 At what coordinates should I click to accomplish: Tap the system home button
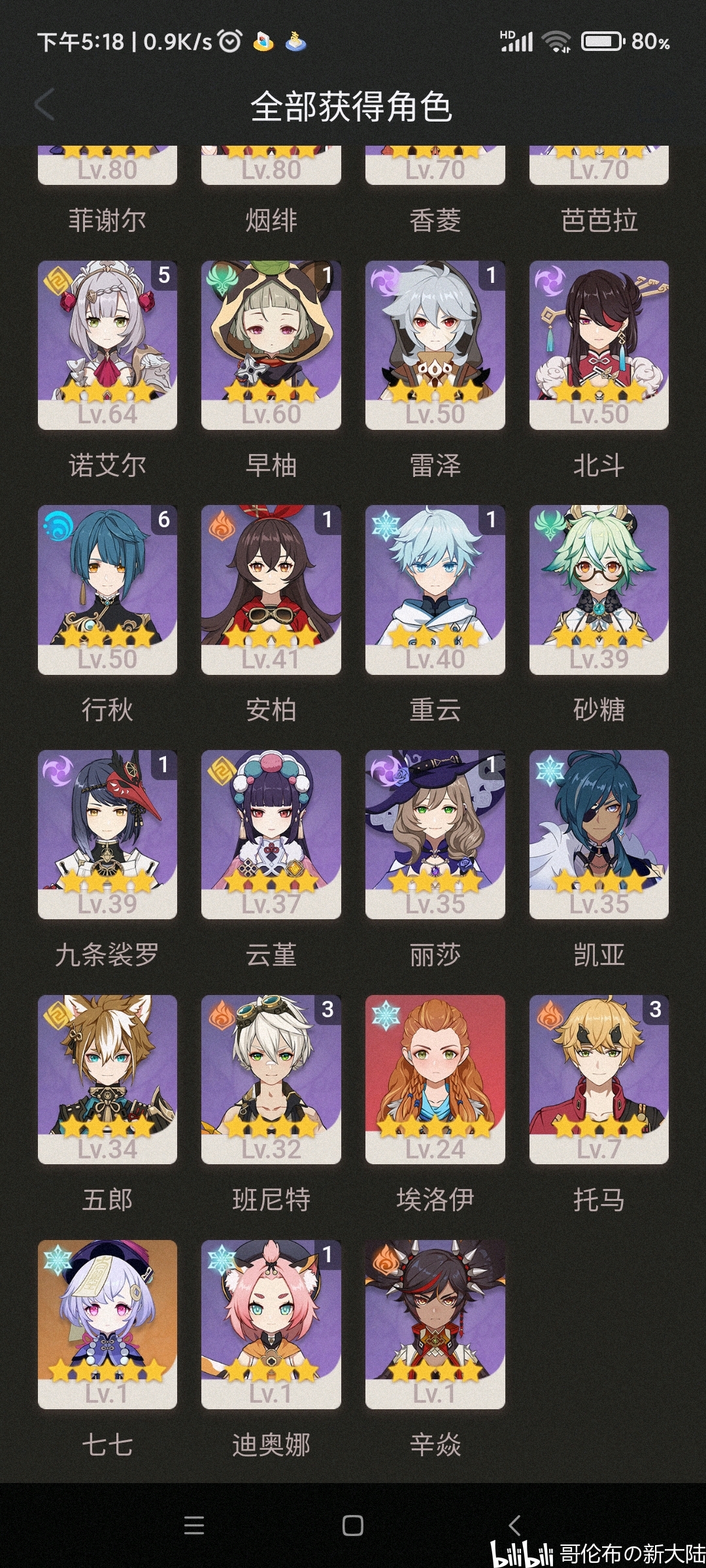pyautogui.click(x=353, y=1526)
